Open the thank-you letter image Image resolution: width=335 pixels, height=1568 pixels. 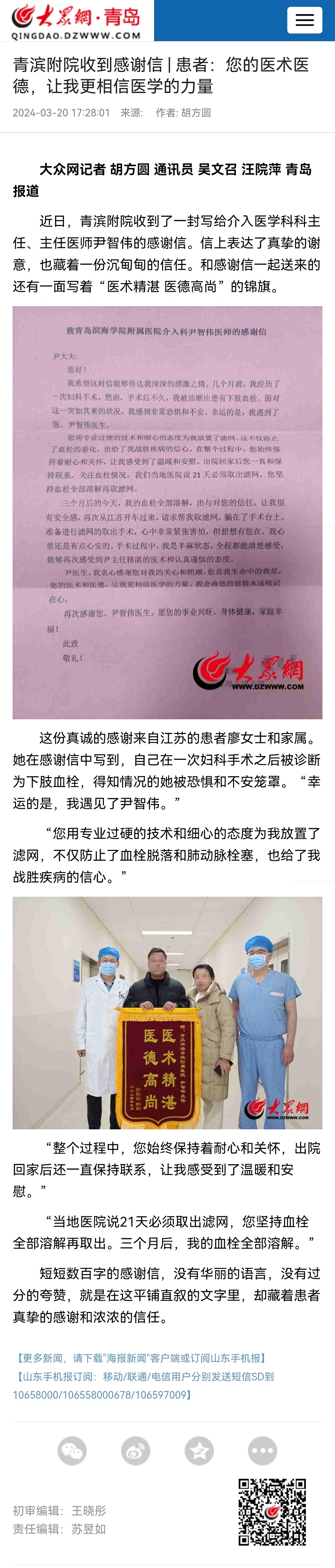coord(167,512)
